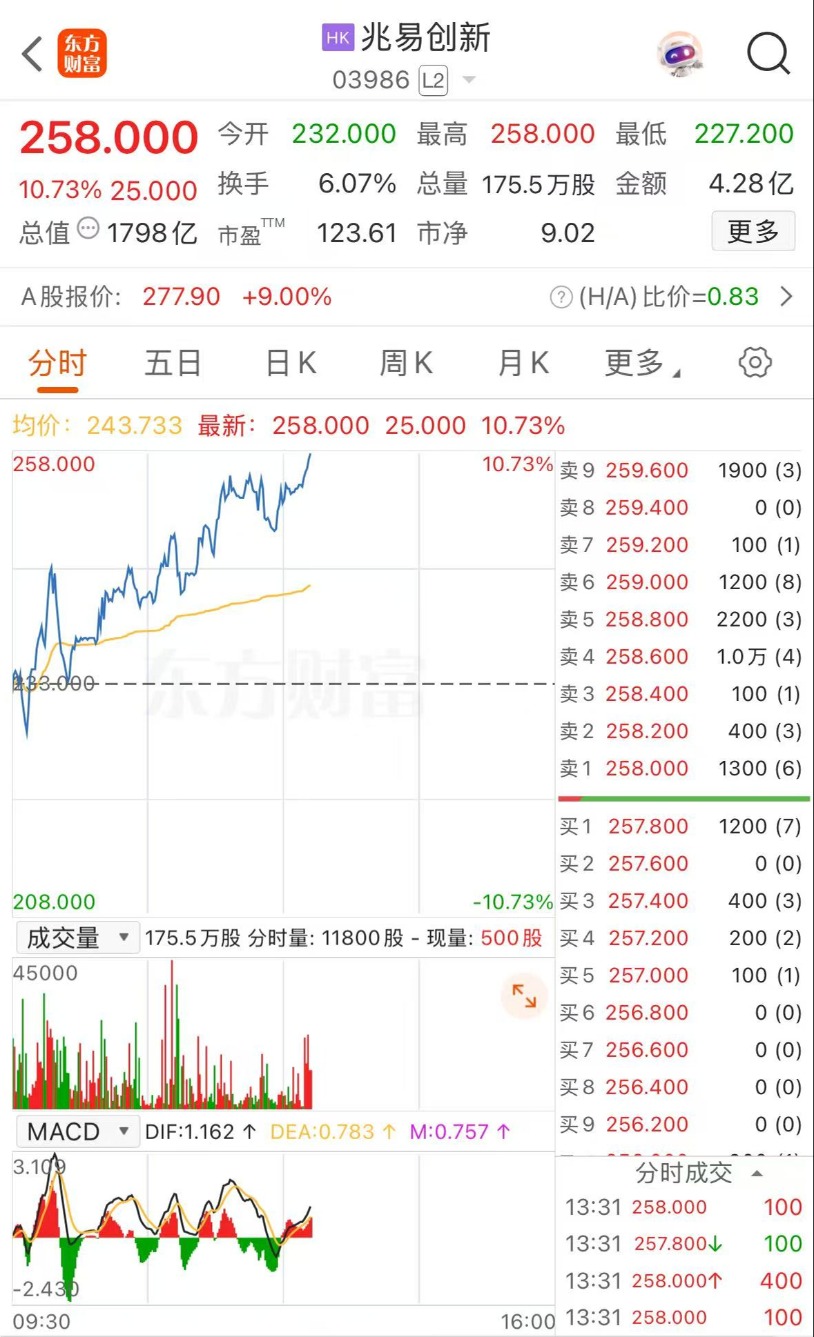
Task: Tap 更多 to show more quote details
Action: (753, 232)
